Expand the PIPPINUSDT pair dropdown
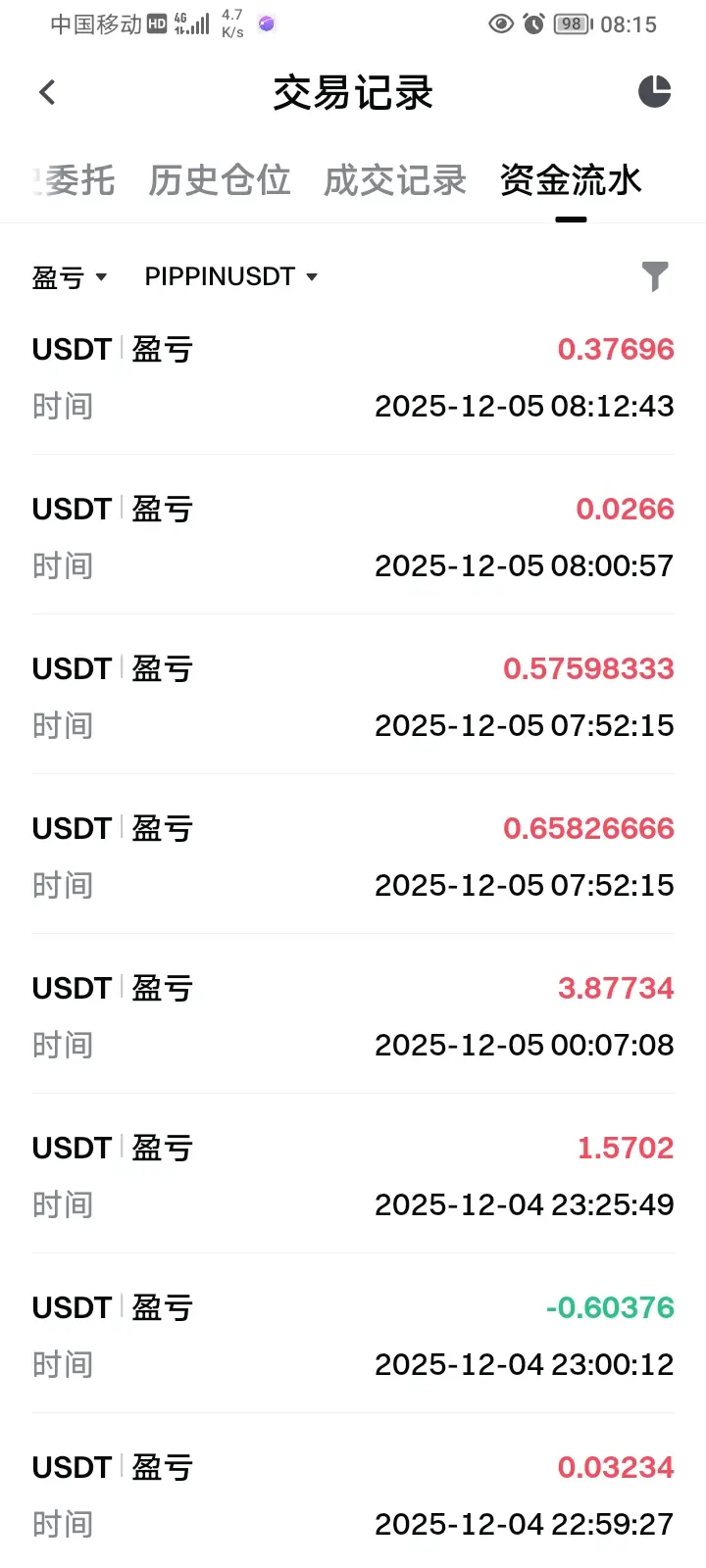This screenshot has height=1568, width=706. [231, 277]
